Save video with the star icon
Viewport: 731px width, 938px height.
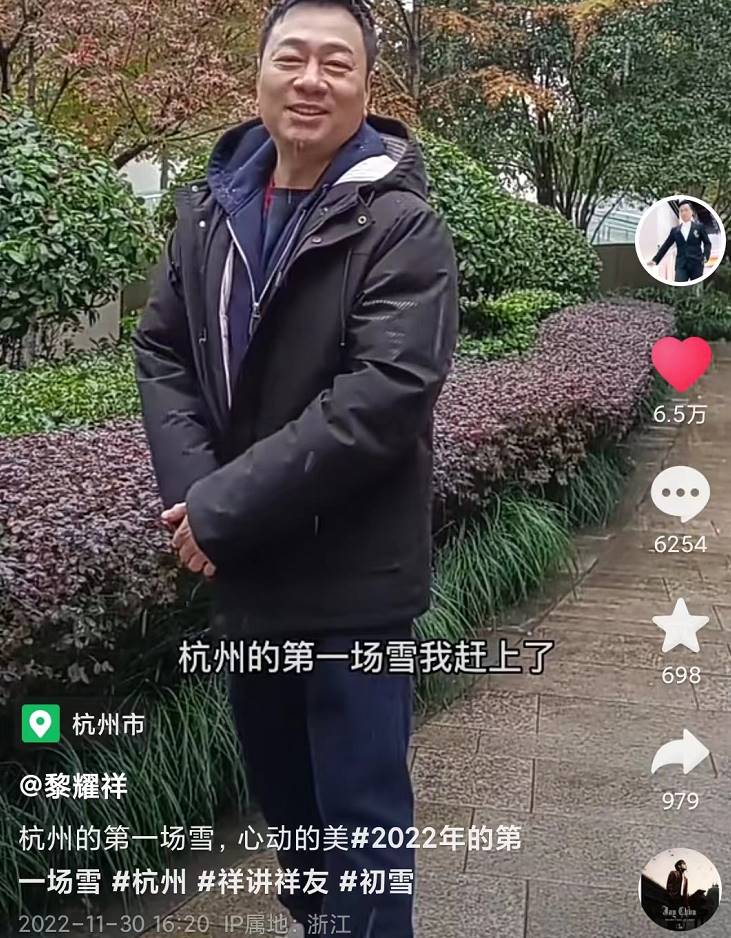click(x=680, y=626)
